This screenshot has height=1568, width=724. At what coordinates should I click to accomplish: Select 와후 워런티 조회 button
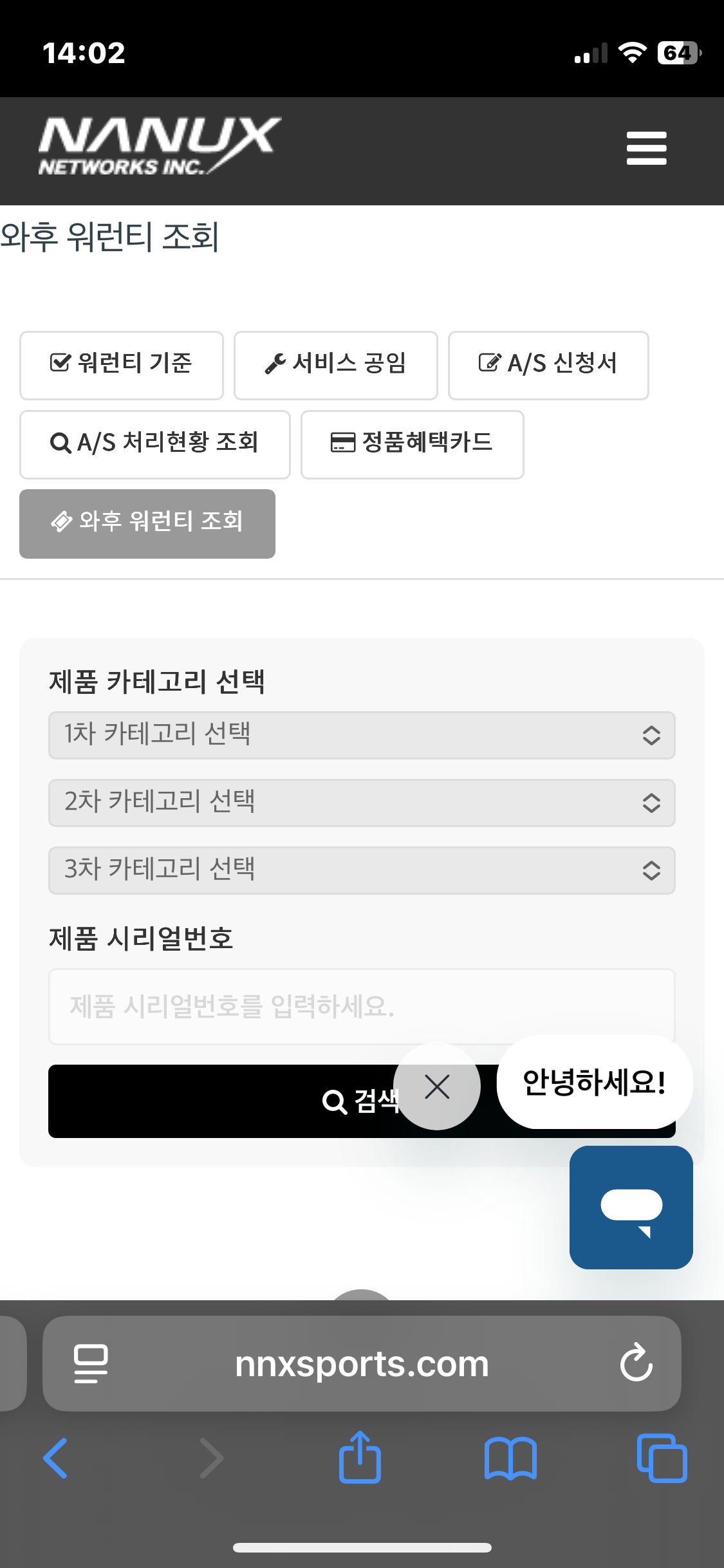[x=147, y=523]
